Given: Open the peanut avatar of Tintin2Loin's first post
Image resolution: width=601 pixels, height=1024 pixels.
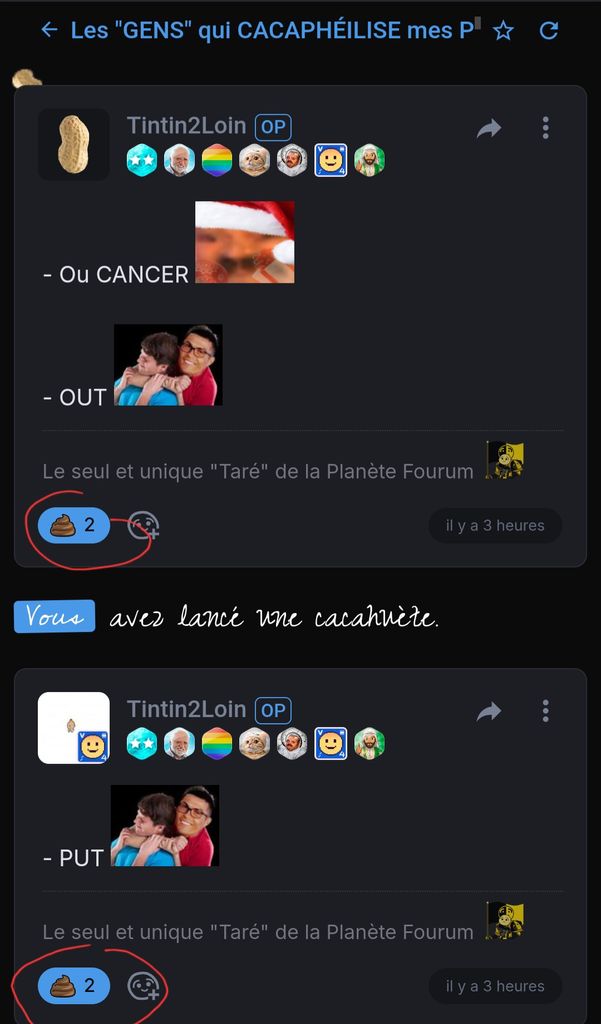Looking at the screenshot, I should click(x=74, y=144).
